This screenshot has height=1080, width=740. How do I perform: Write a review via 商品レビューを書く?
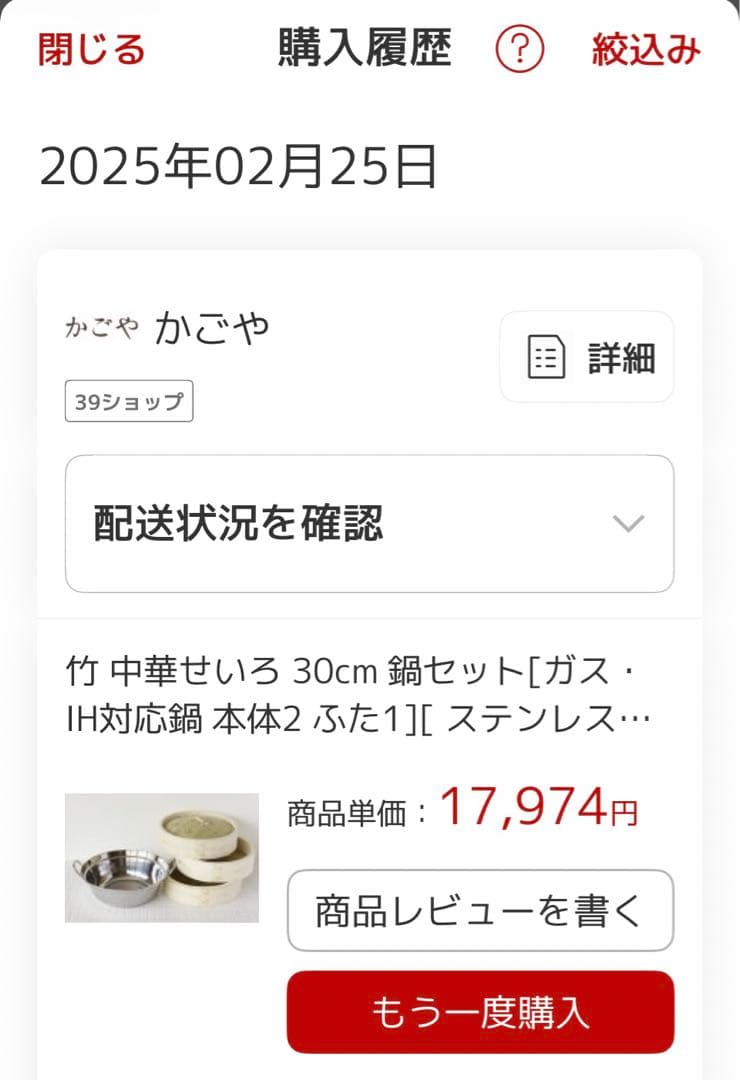click(x=480, y=910)
